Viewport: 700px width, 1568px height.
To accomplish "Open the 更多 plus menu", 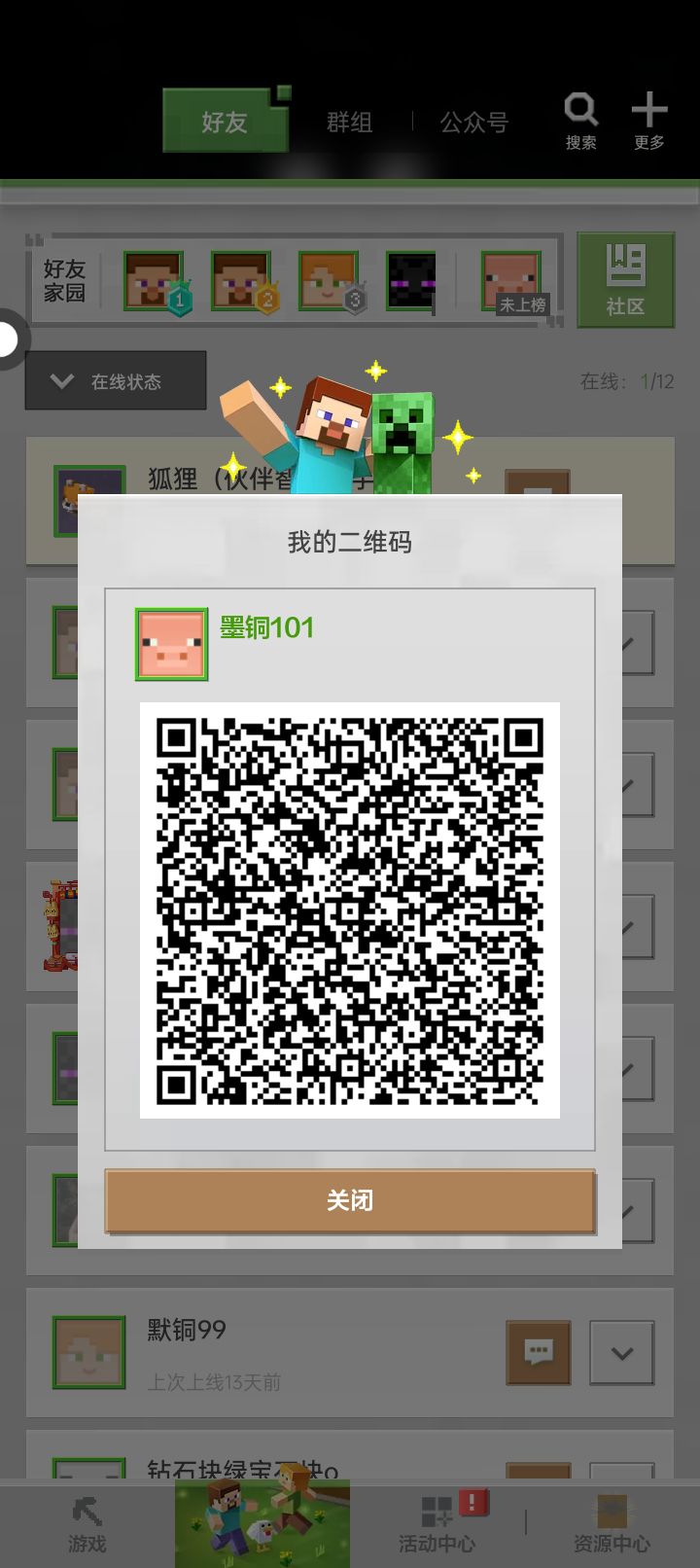I will (648, 122).
